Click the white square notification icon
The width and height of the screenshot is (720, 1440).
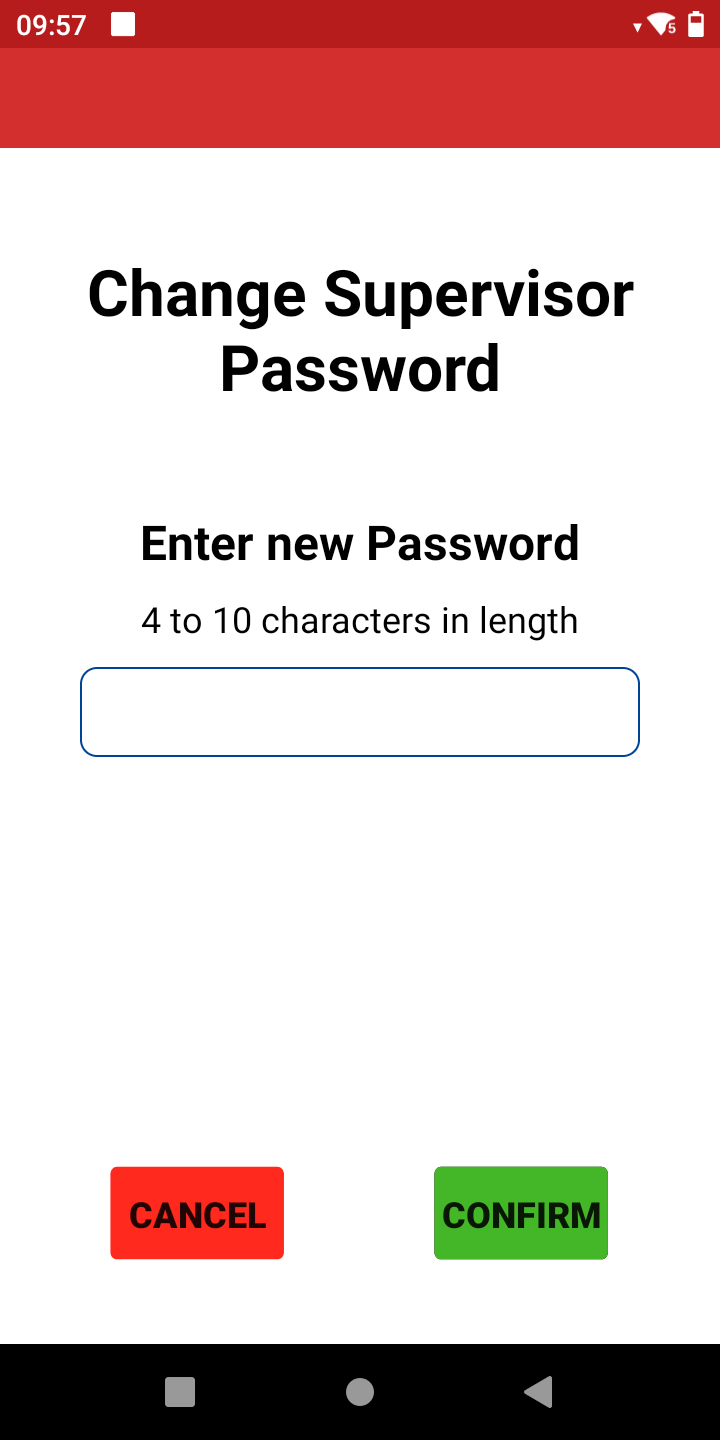tap(122, 23)
